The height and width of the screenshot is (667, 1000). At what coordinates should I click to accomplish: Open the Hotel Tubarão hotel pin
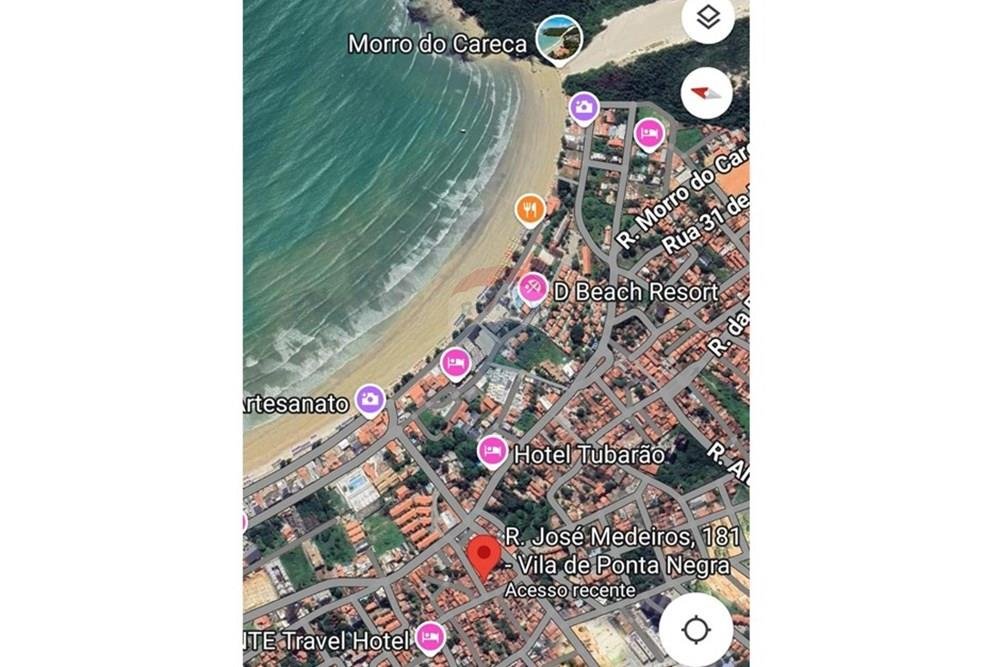[x=492, y=452]
